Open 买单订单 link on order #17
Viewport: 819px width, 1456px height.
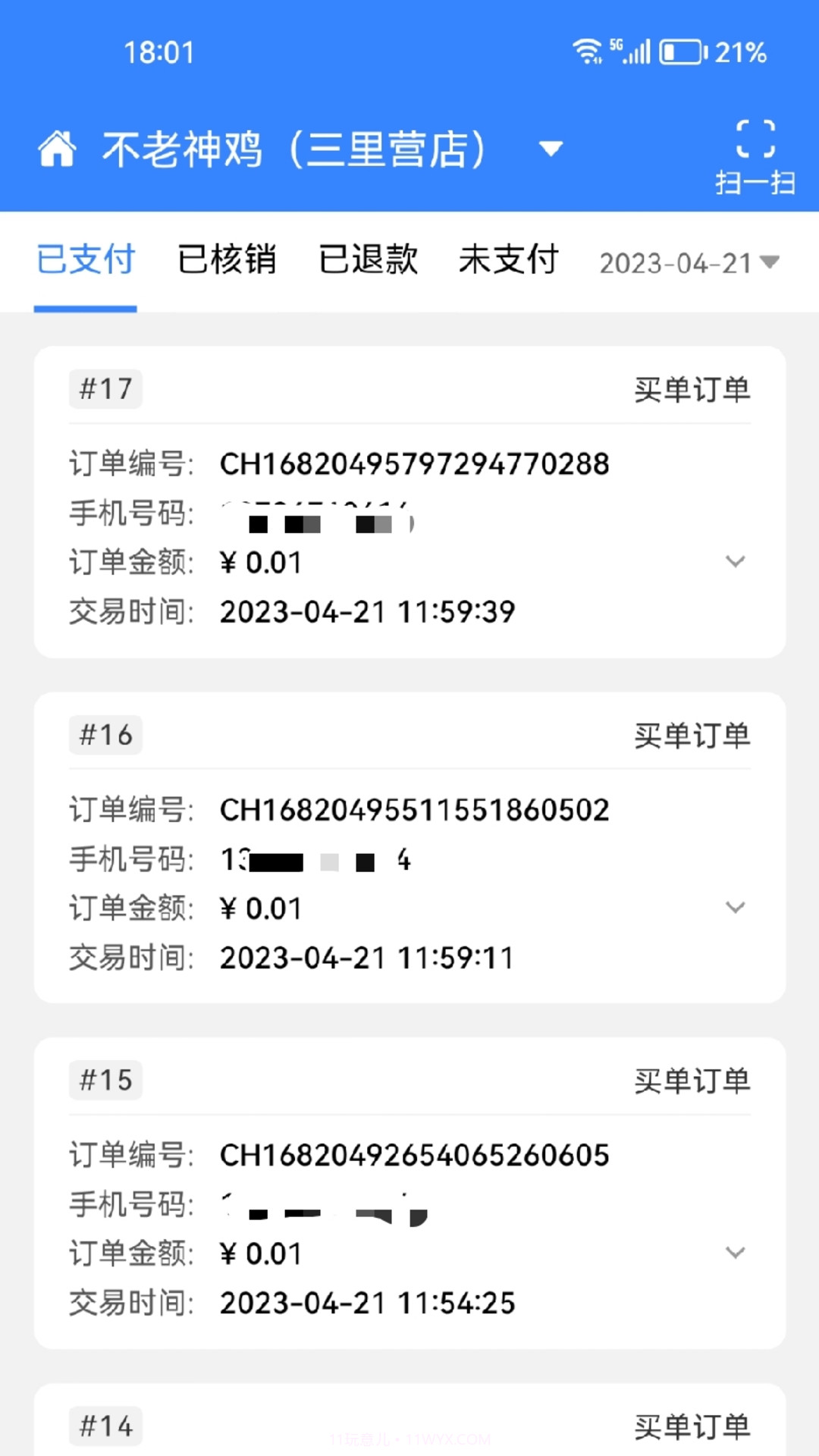tap(694, 390)
